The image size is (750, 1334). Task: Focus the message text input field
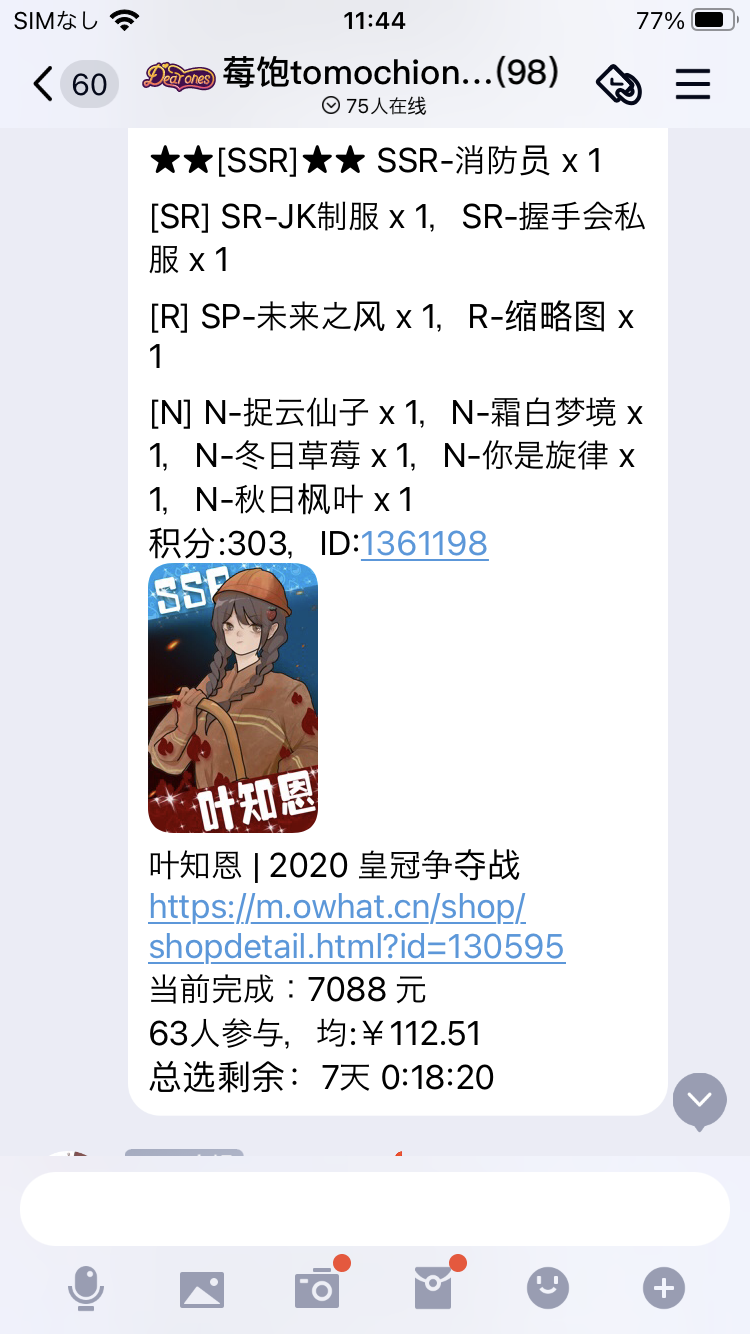point(375,1209)
